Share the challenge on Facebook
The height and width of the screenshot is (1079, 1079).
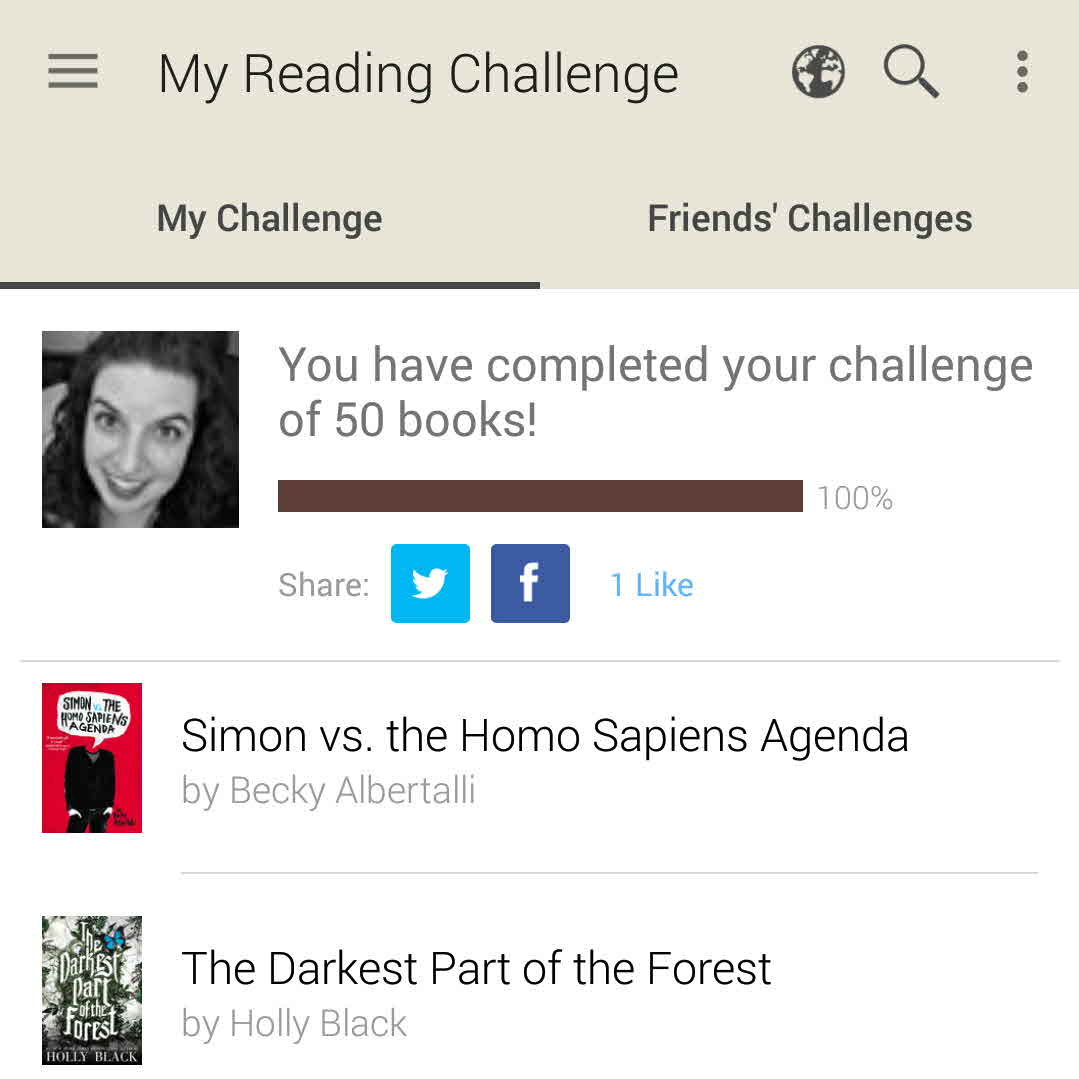click(530, 584)
